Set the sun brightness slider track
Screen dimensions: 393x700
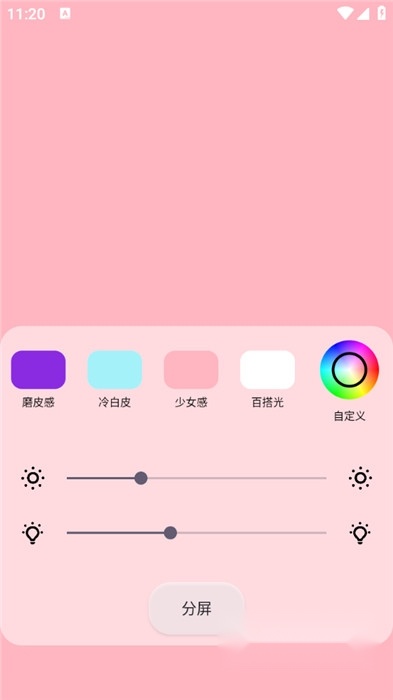[196, 478]
